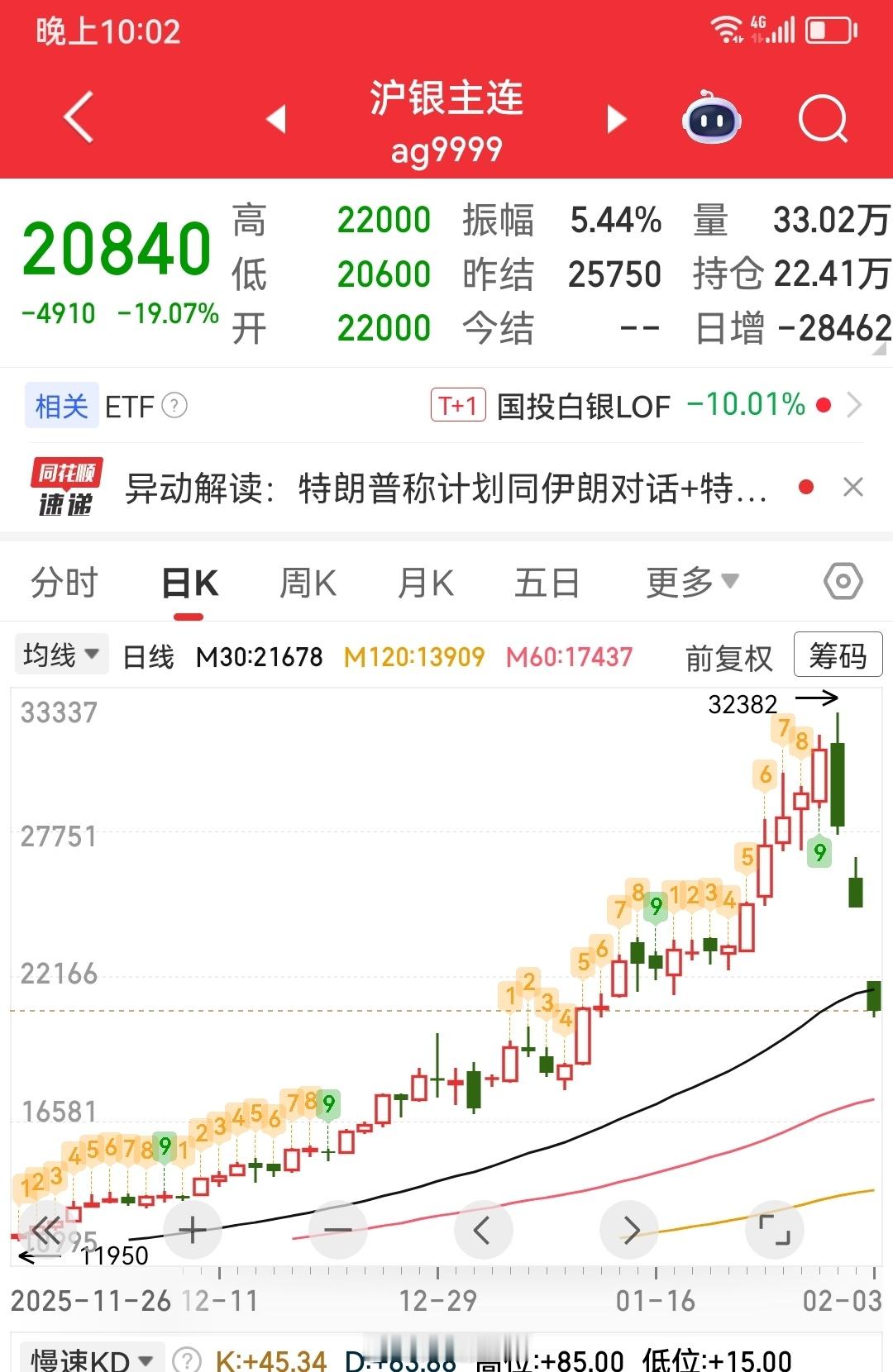
Task: Jump to earliest data with double-left arrow
Action: click(x=47, y=1229)
